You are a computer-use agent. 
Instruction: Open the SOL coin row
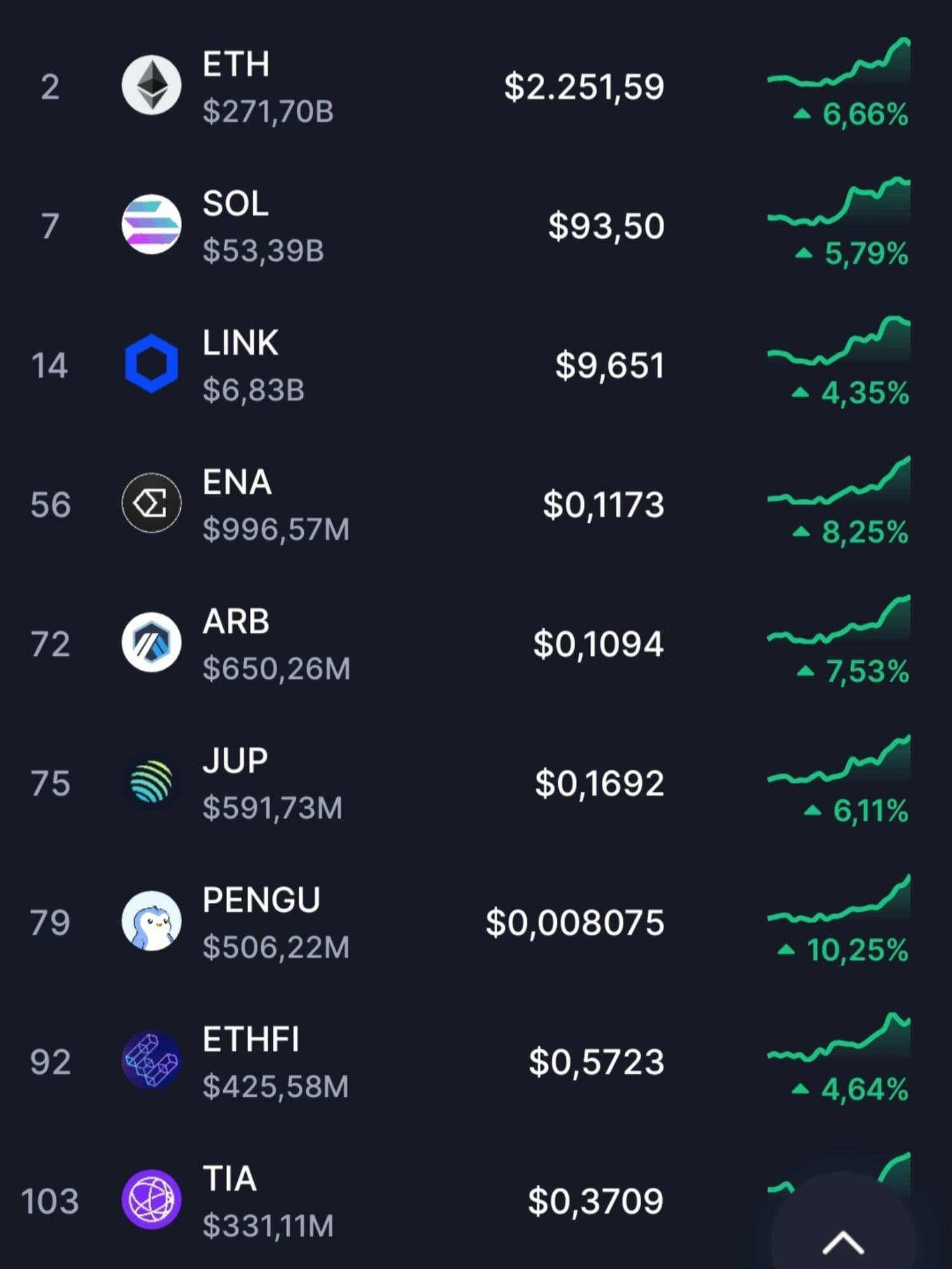point(236,225)
